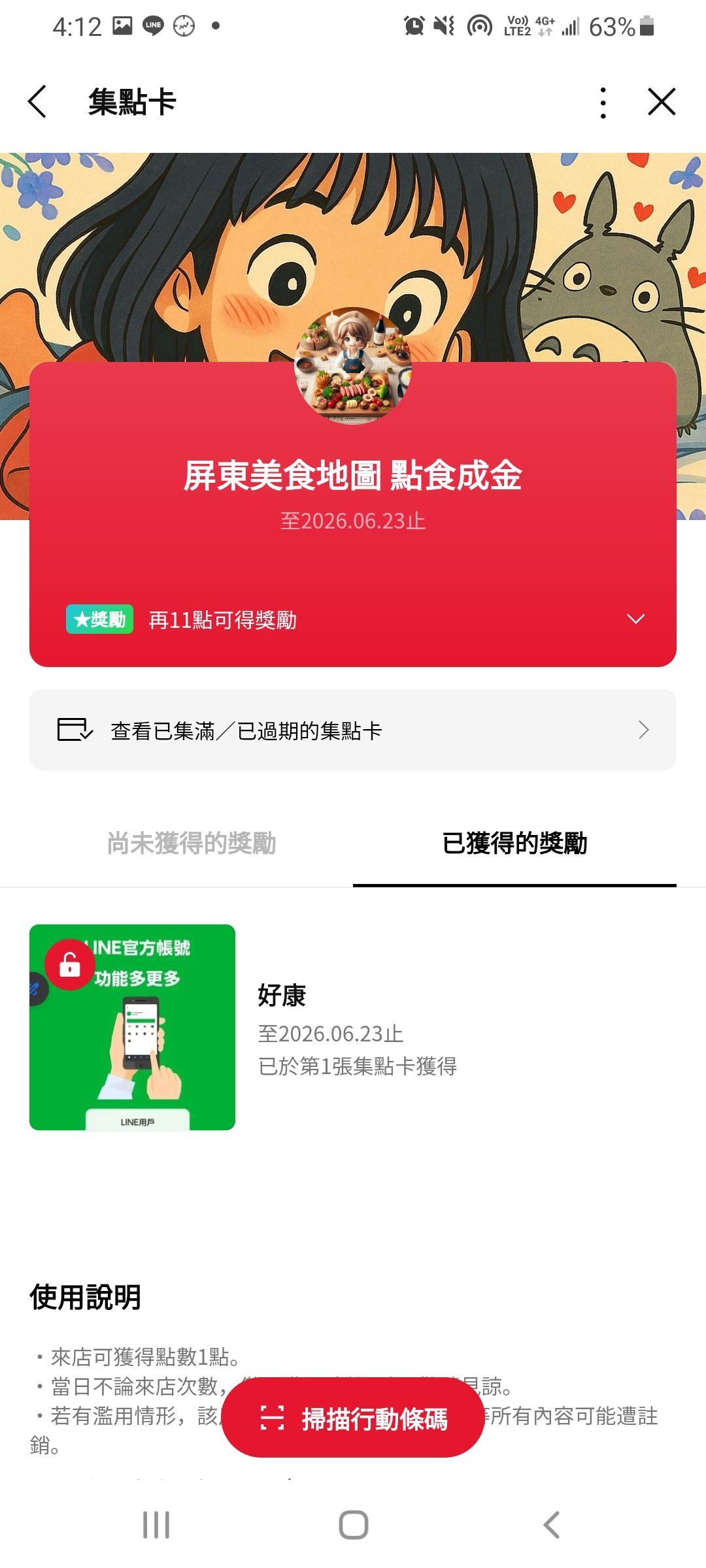The width and height of the screenshot is (706, 1568).
Task: Go to the system home screen
Action: [353, 1525]
